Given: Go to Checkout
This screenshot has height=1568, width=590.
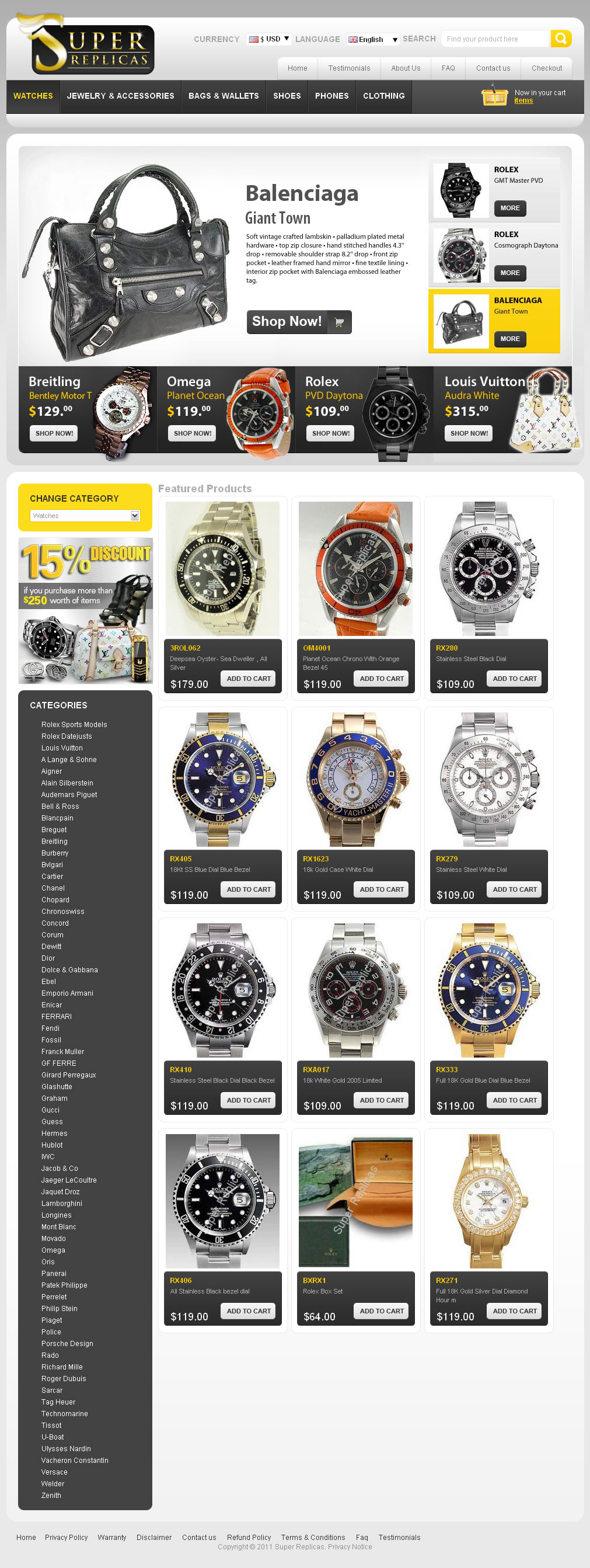Looking at the screenshot, I should [546, 68].
